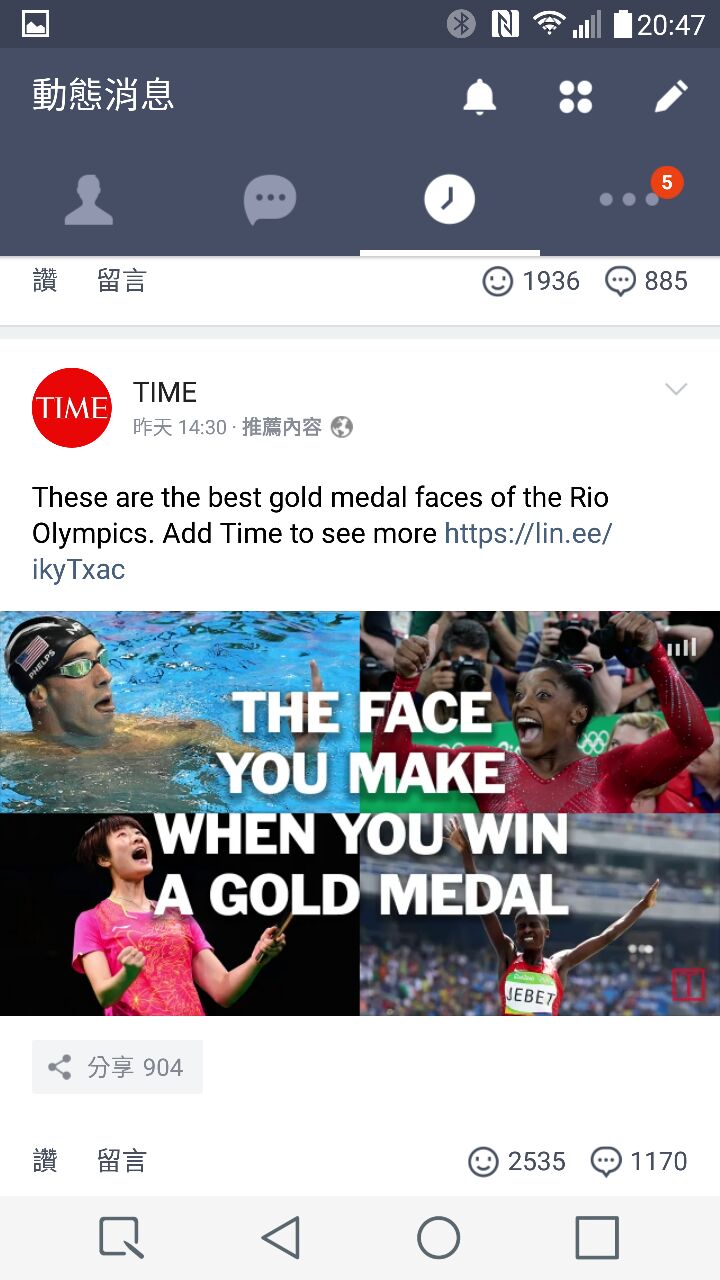Screen dimensions: 720x1280
Task: Open the four-dot grid menu
Action: coord(575,97)
